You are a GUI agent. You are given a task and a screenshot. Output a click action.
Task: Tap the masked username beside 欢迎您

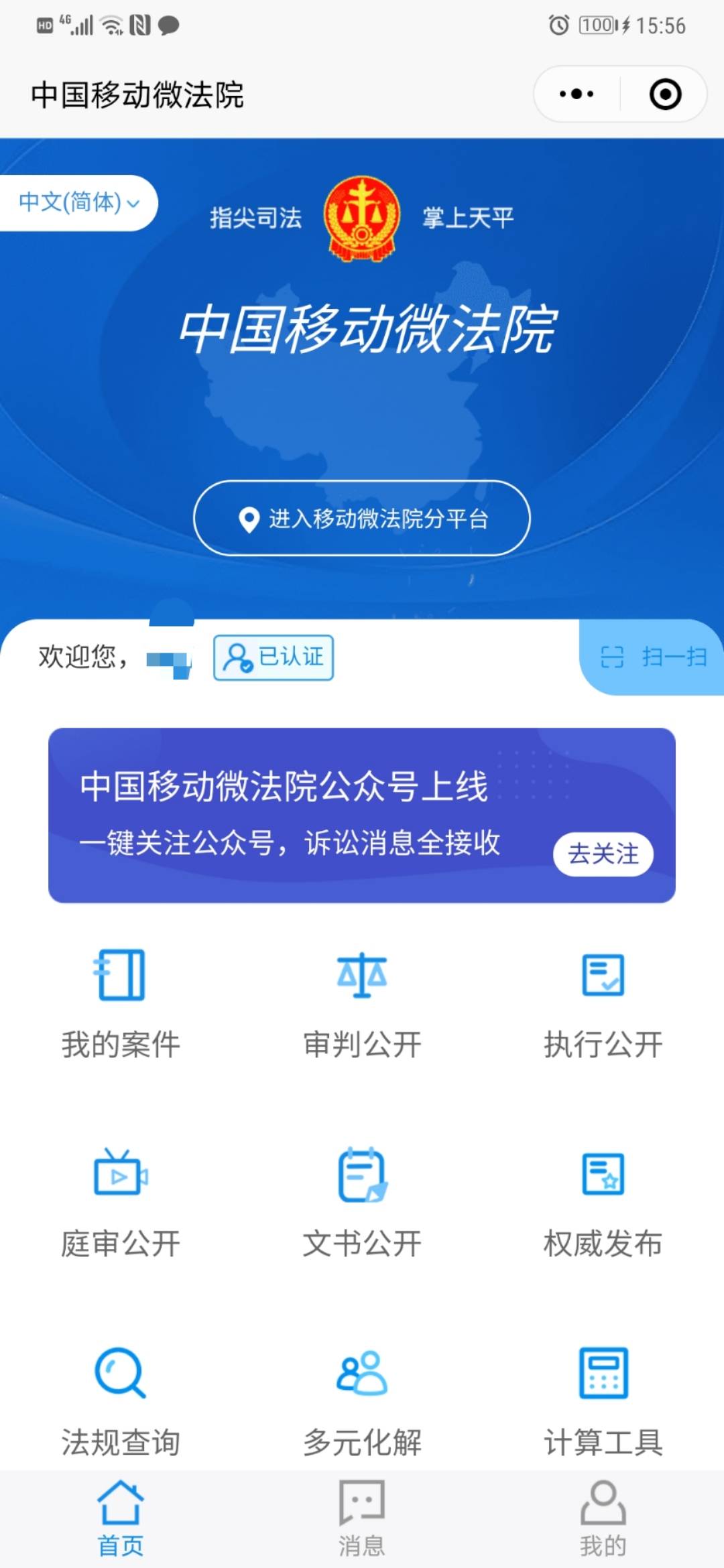click(168, 660)
